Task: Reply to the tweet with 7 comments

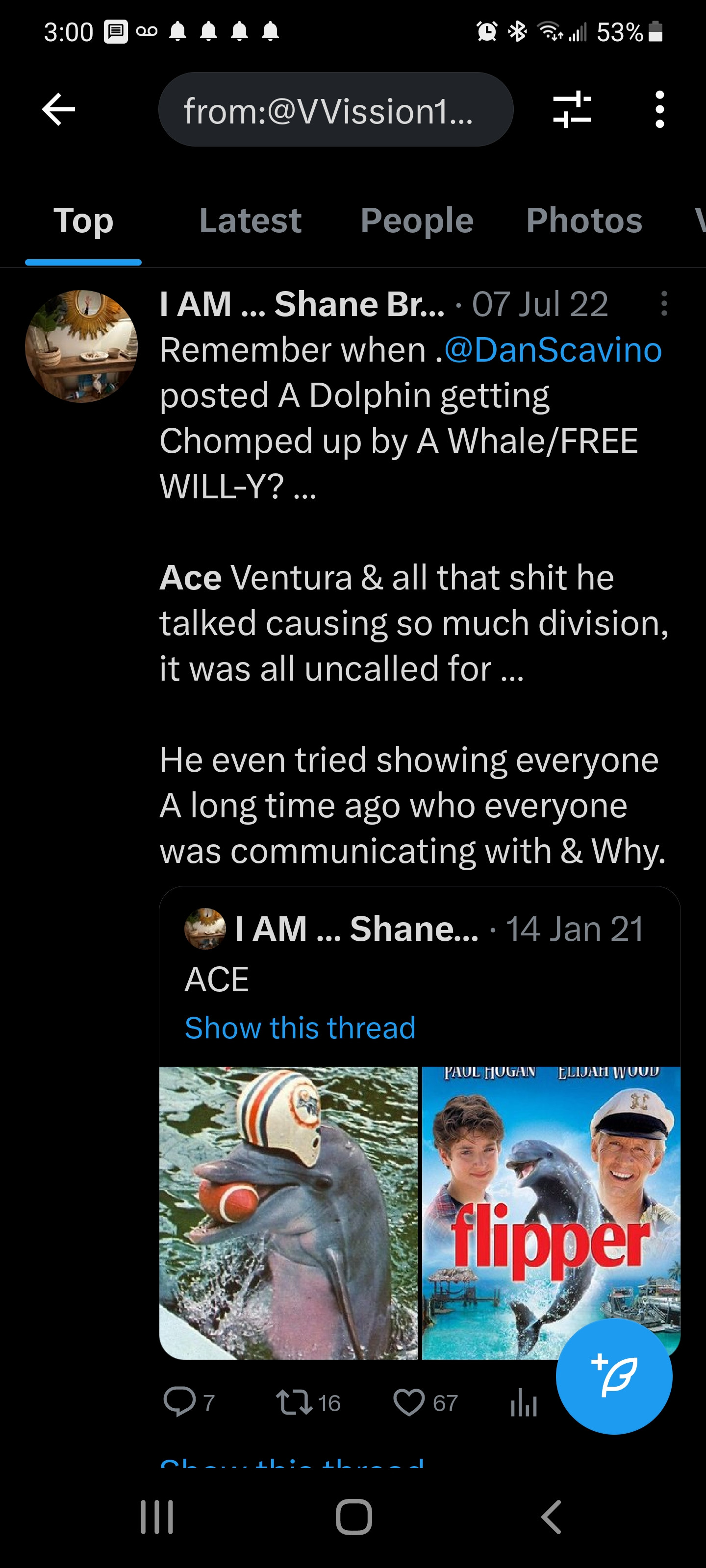Action: [x=179, y=1402]
